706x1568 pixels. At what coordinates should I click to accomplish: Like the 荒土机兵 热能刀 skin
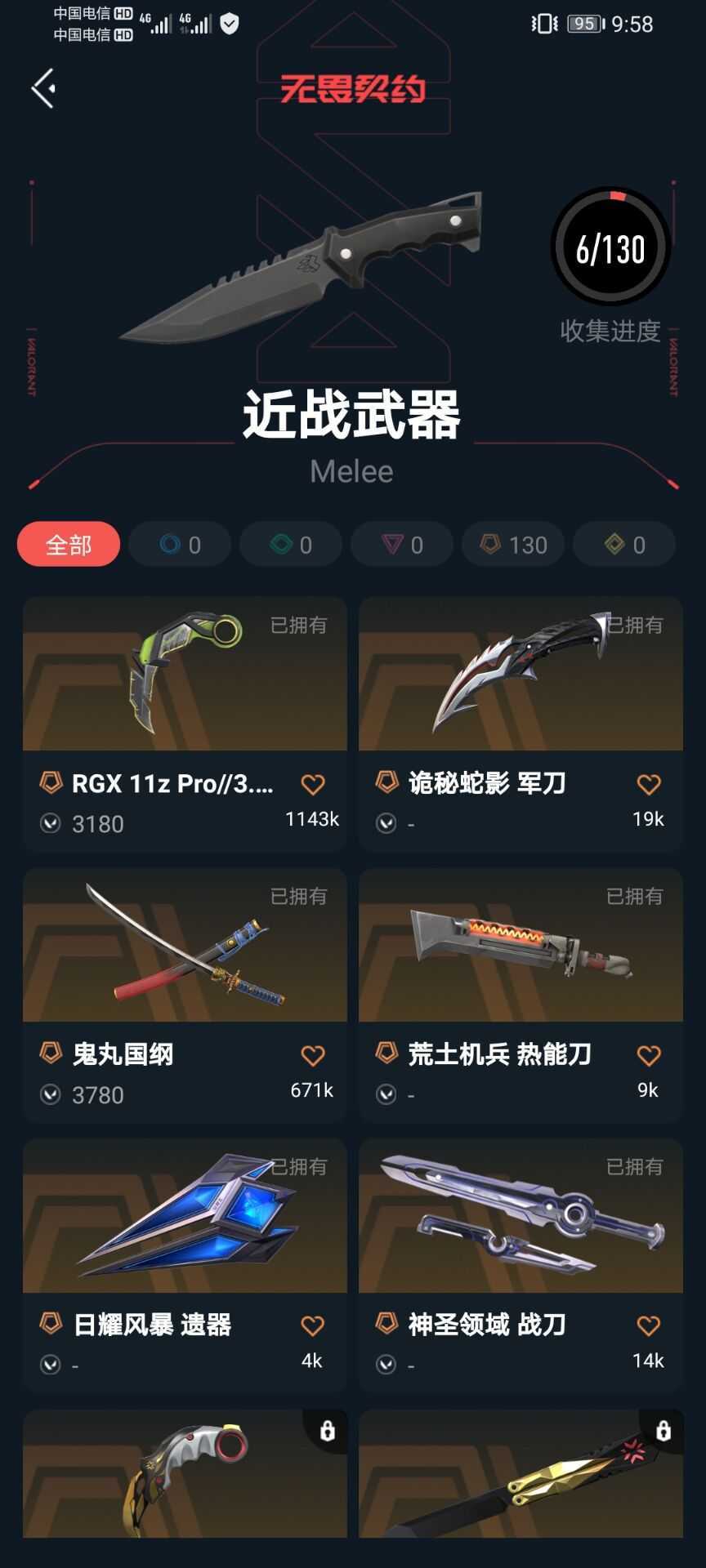pos(649,1056)
